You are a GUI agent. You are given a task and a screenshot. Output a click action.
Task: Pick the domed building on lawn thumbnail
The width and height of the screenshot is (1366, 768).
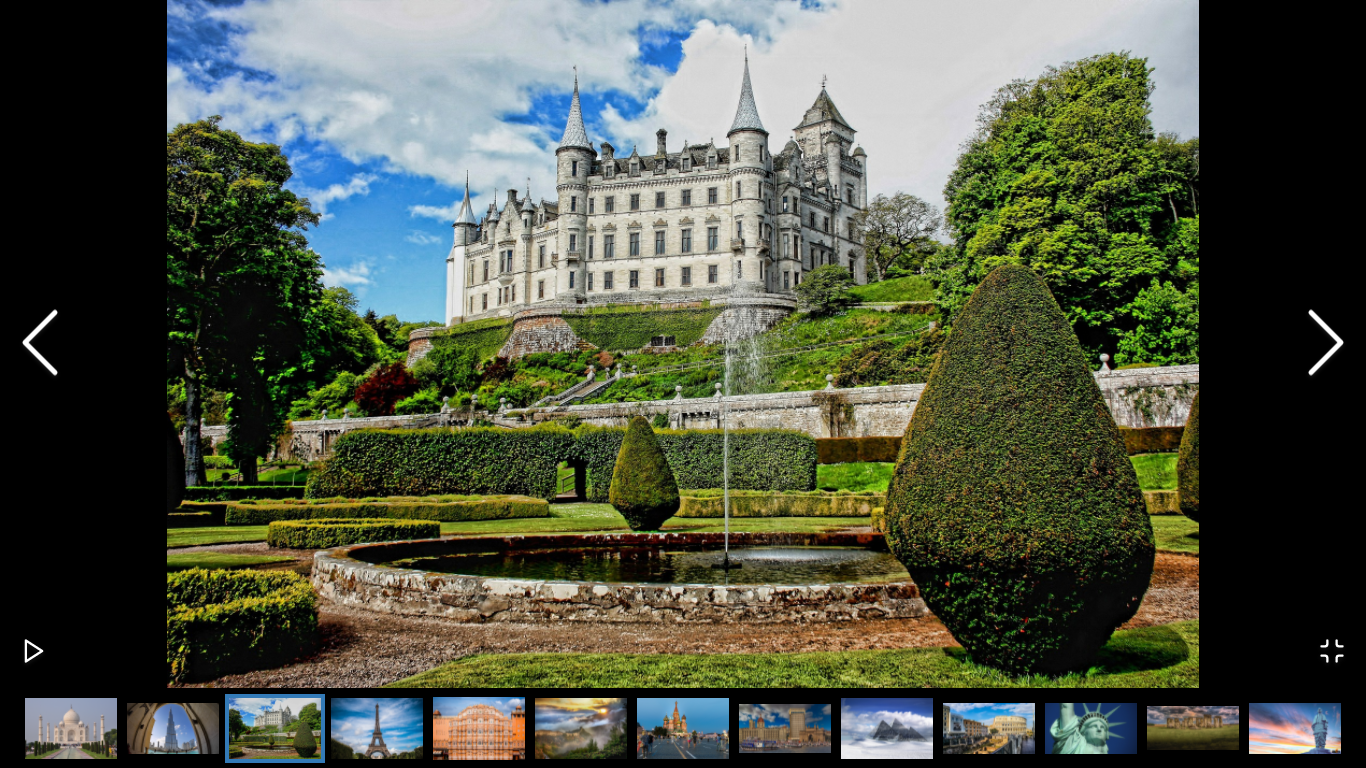[1193, 728]
